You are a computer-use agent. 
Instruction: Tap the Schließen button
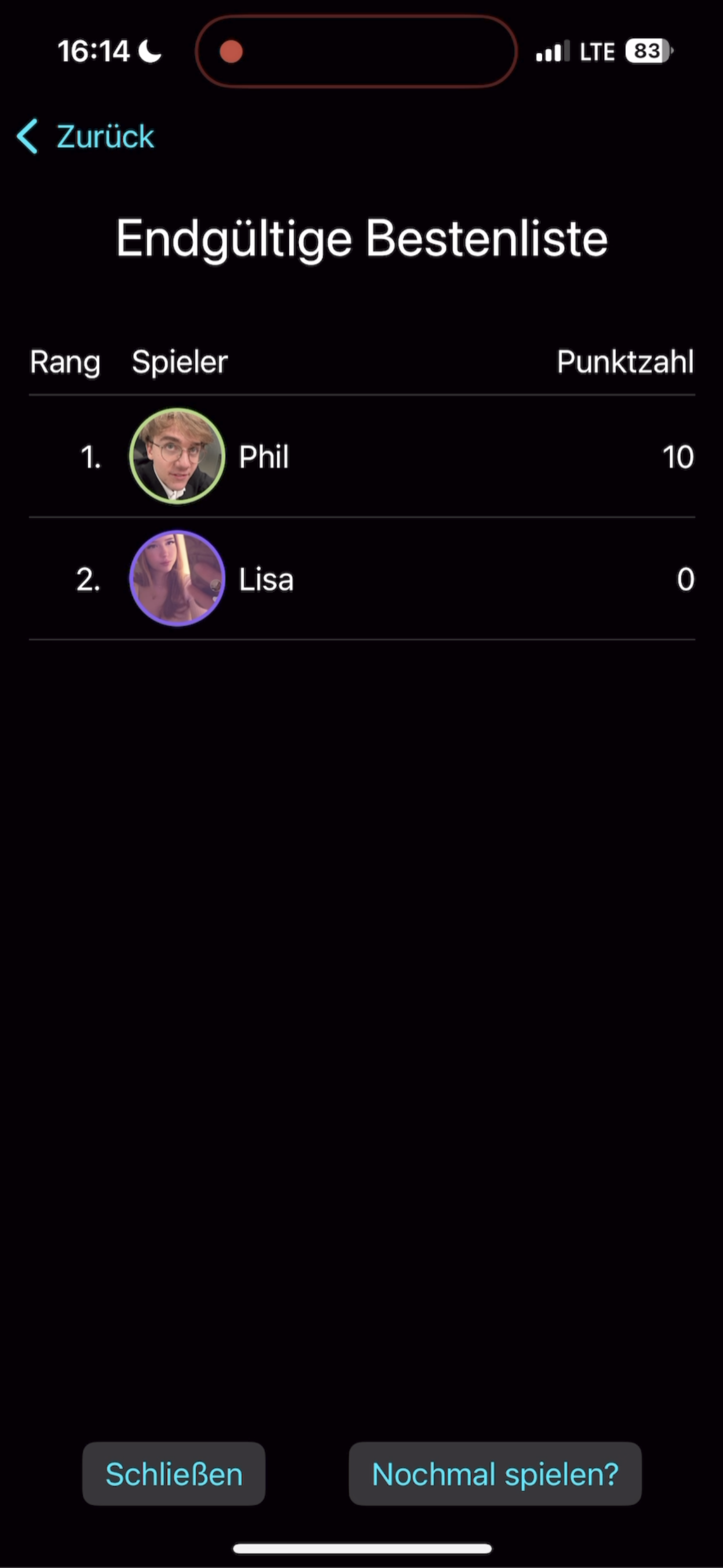coord(173,1474)
